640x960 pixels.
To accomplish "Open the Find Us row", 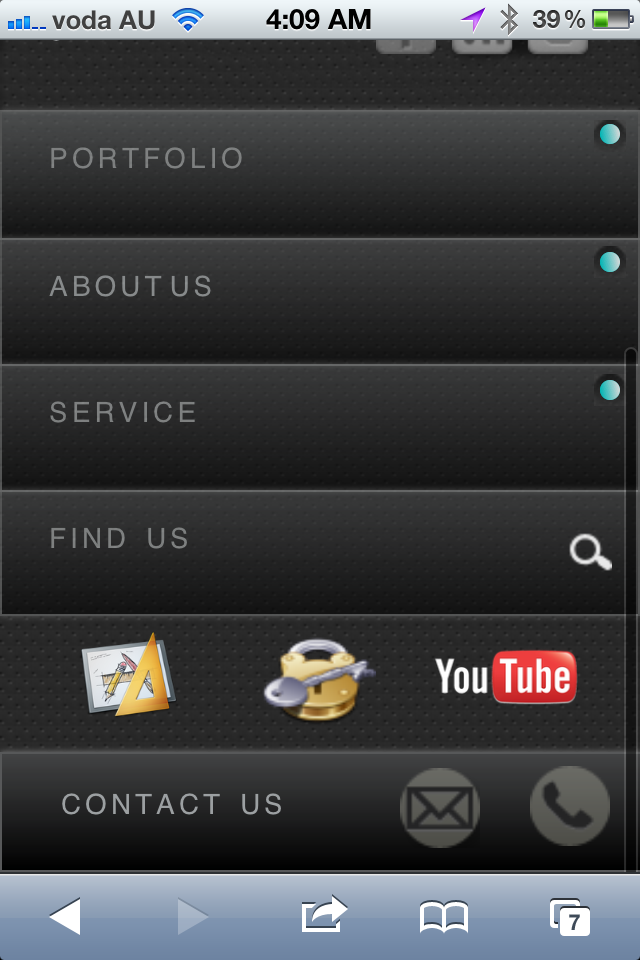I will [120, 538].
